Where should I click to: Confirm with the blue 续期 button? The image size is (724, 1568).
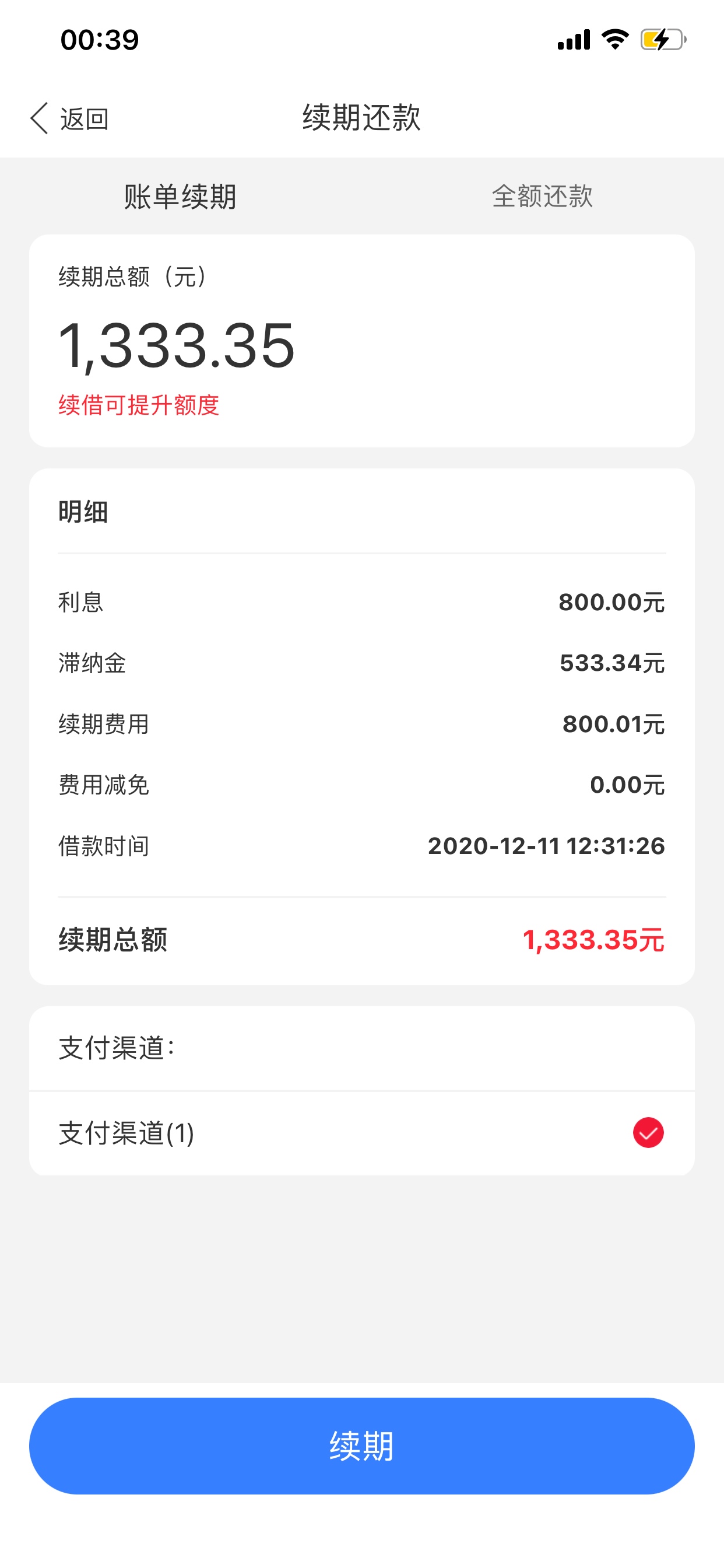point(362,1445)
